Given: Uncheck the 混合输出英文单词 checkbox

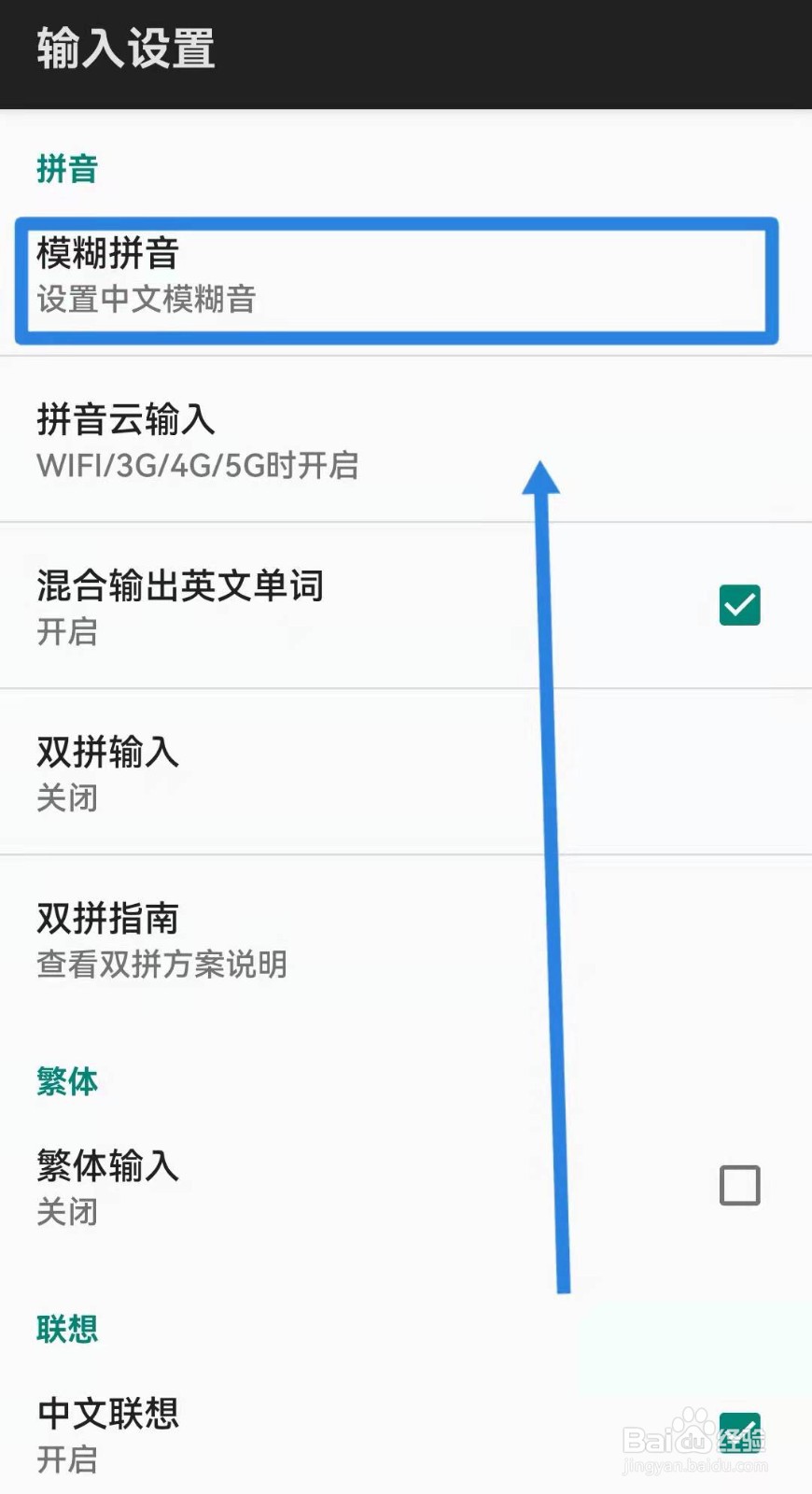Looking at the screenshot, I should tap(738, 606).
